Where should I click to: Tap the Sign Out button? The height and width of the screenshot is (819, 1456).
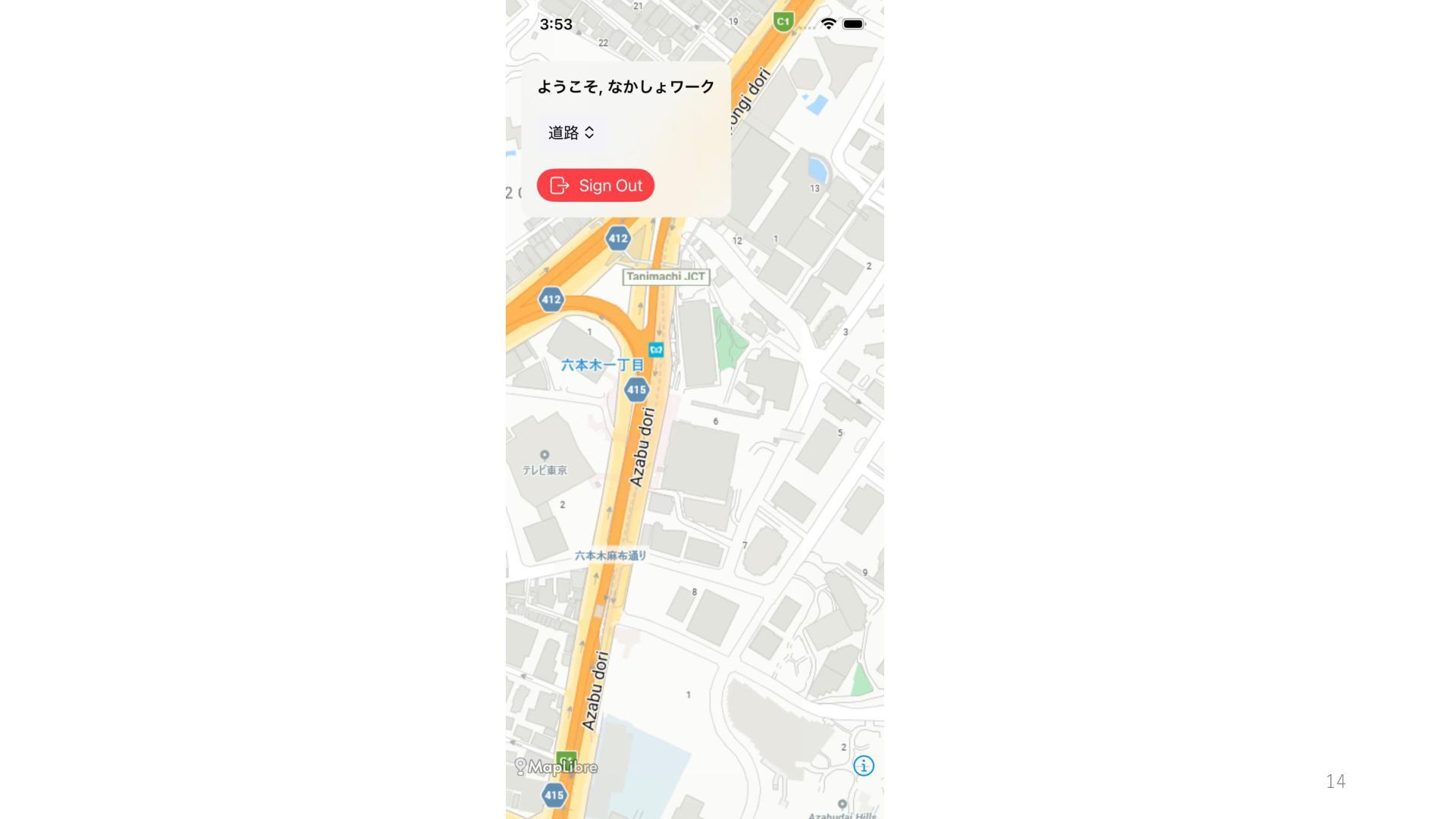point(595,186)
